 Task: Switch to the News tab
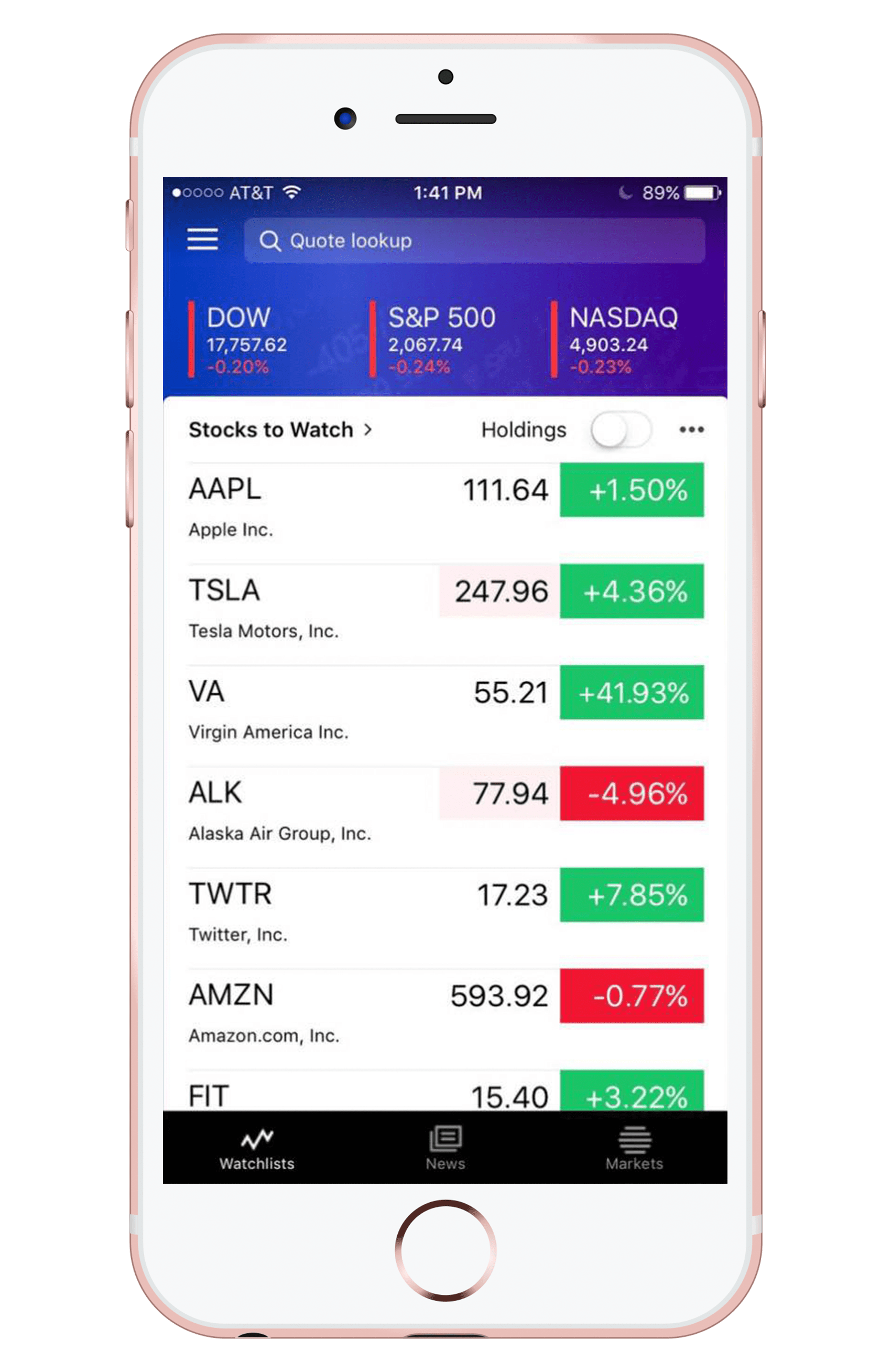click(x=445, y=1148)
